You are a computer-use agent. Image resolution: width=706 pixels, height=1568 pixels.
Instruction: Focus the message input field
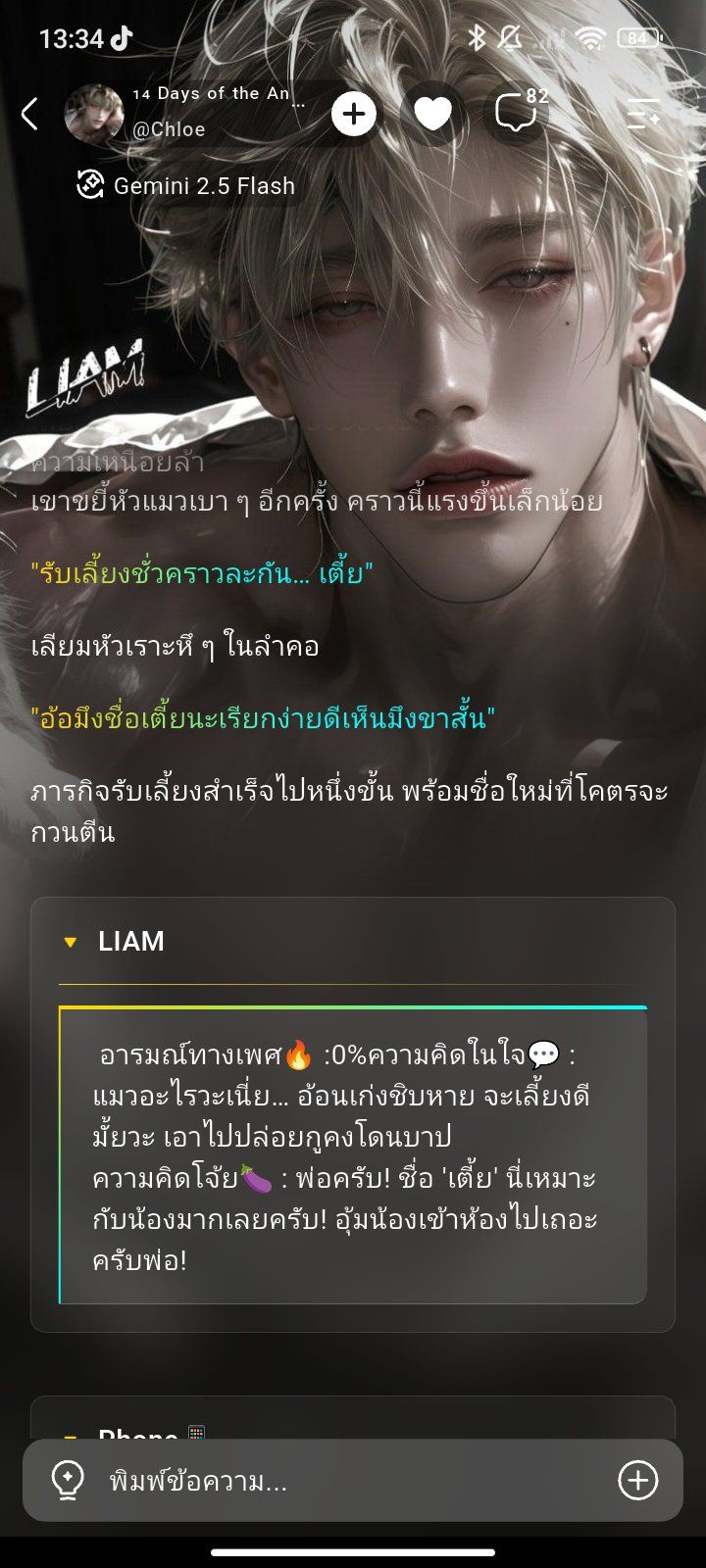pos(353,1480)
